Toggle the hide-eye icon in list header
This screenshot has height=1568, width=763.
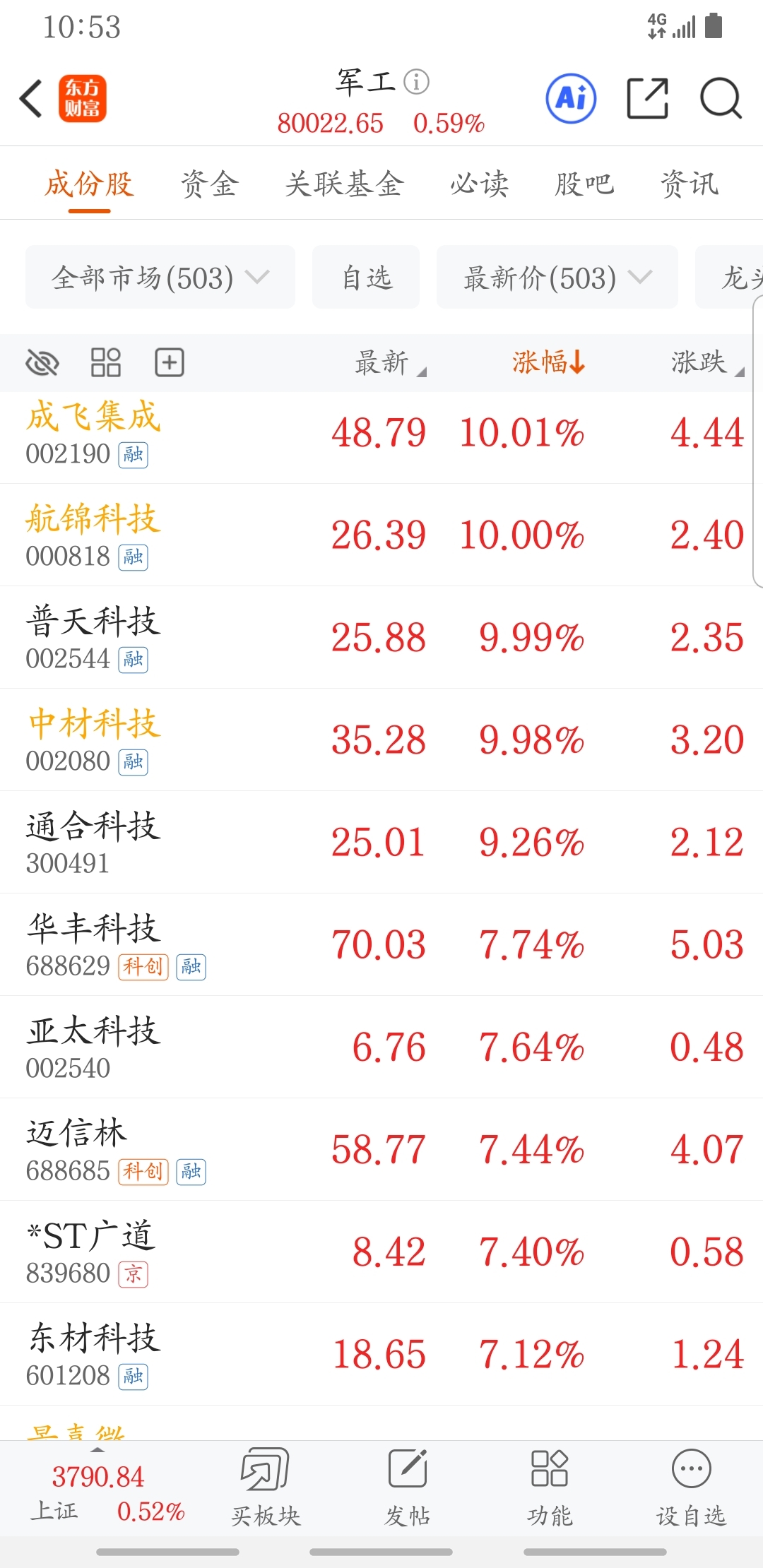click(42, 363)
